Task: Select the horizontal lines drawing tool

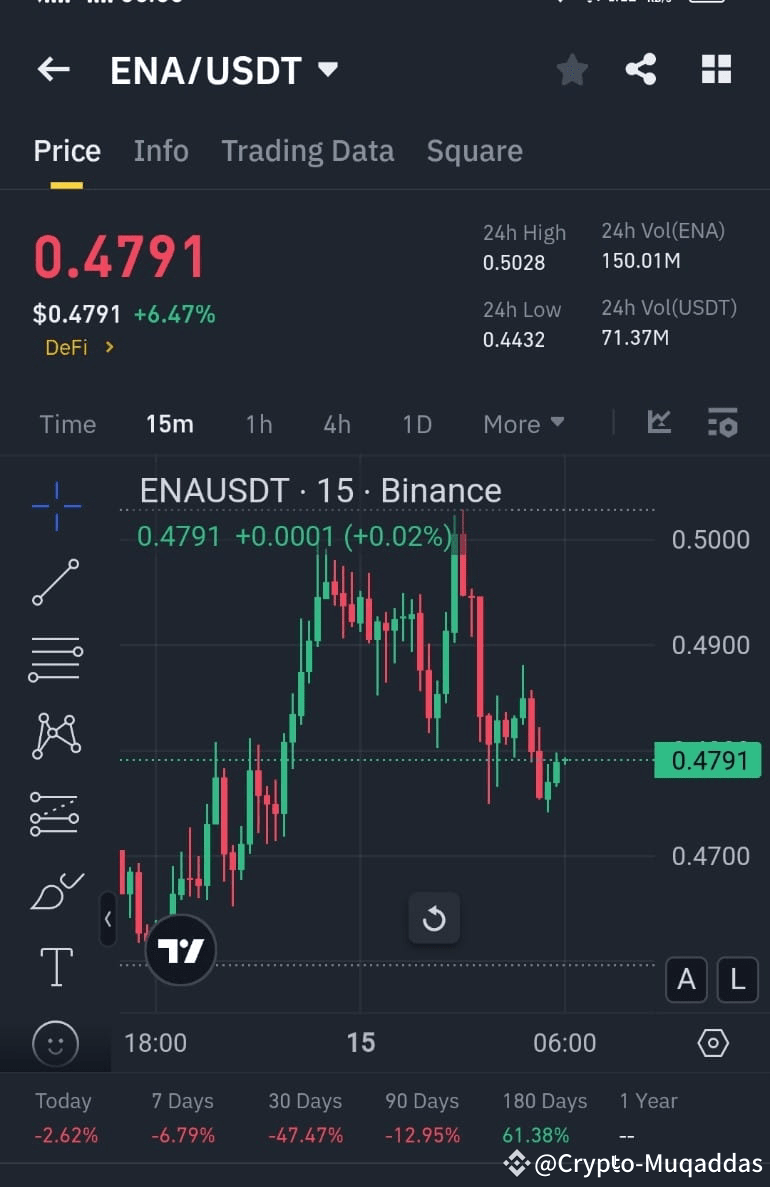Action: click(x=55, y=658)
